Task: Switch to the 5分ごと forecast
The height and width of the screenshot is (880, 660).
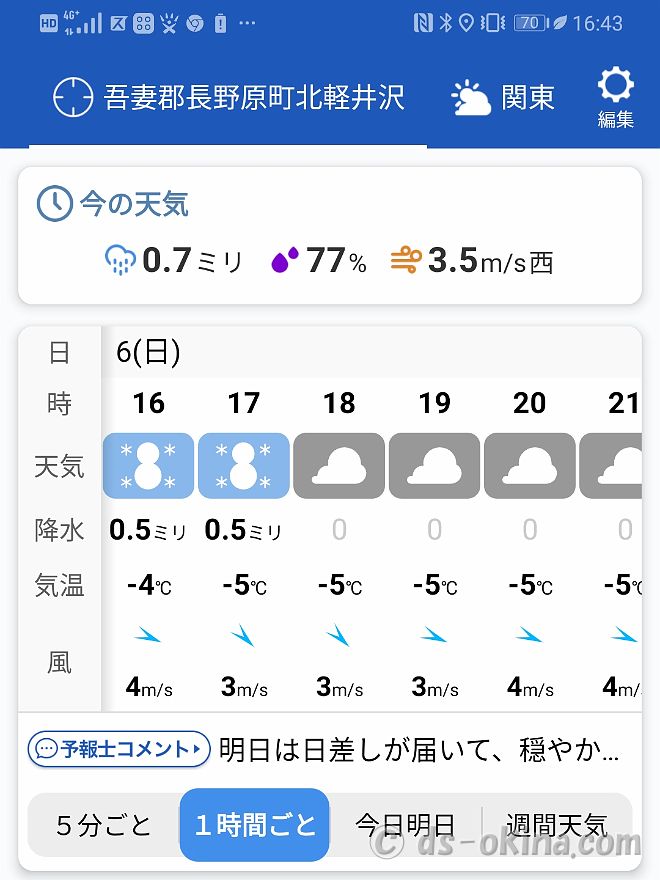Action: click(104, 825)
